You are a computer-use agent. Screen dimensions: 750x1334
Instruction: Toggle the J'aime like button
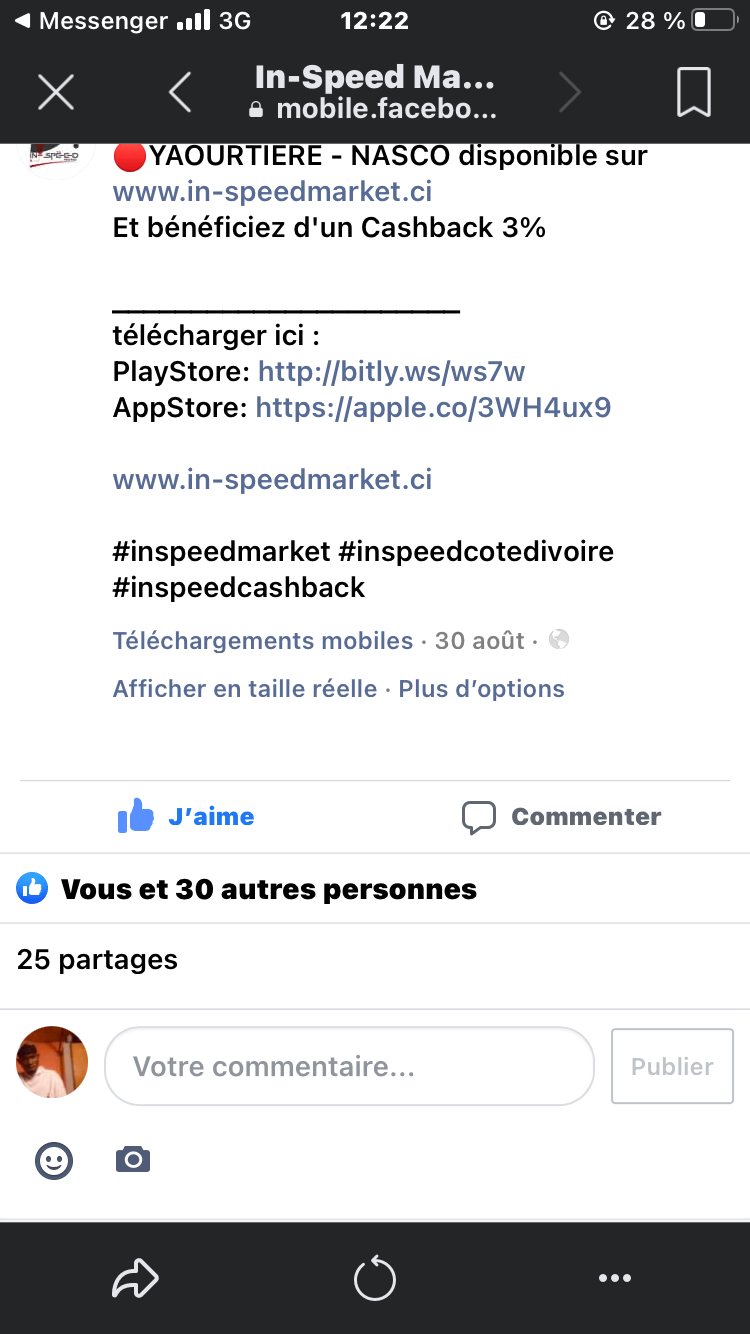click(x=187, y=817)
